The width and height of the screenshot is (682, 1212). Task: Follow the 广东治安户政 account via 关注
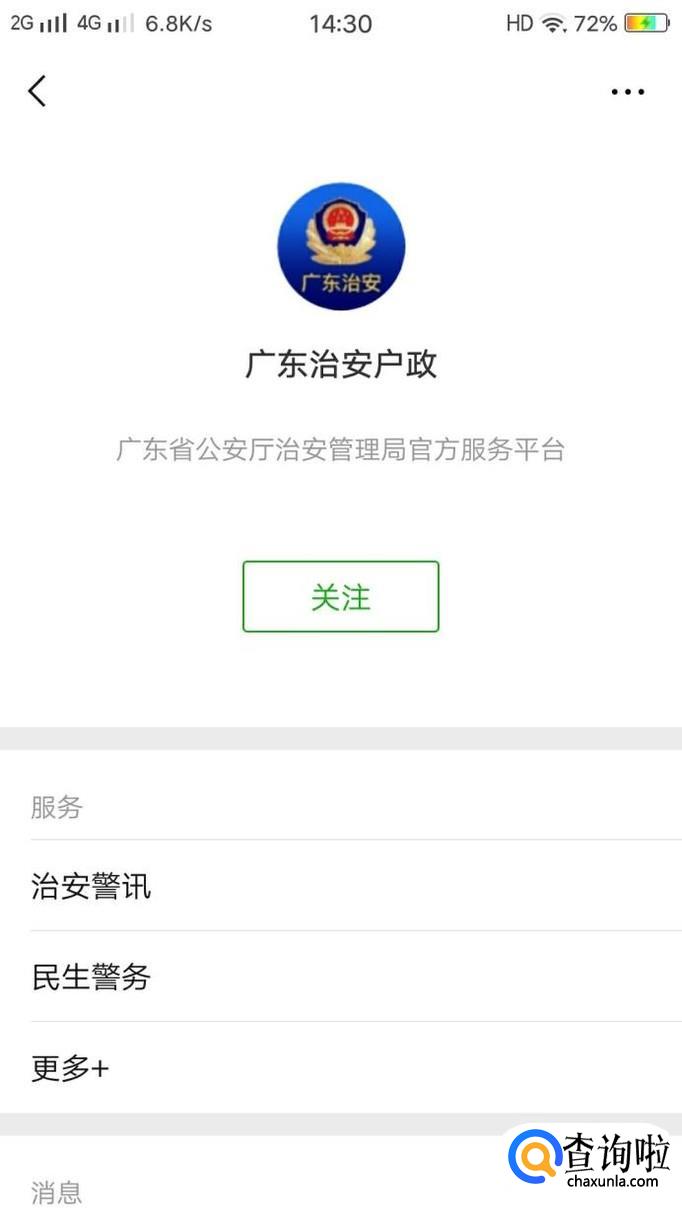340,597
